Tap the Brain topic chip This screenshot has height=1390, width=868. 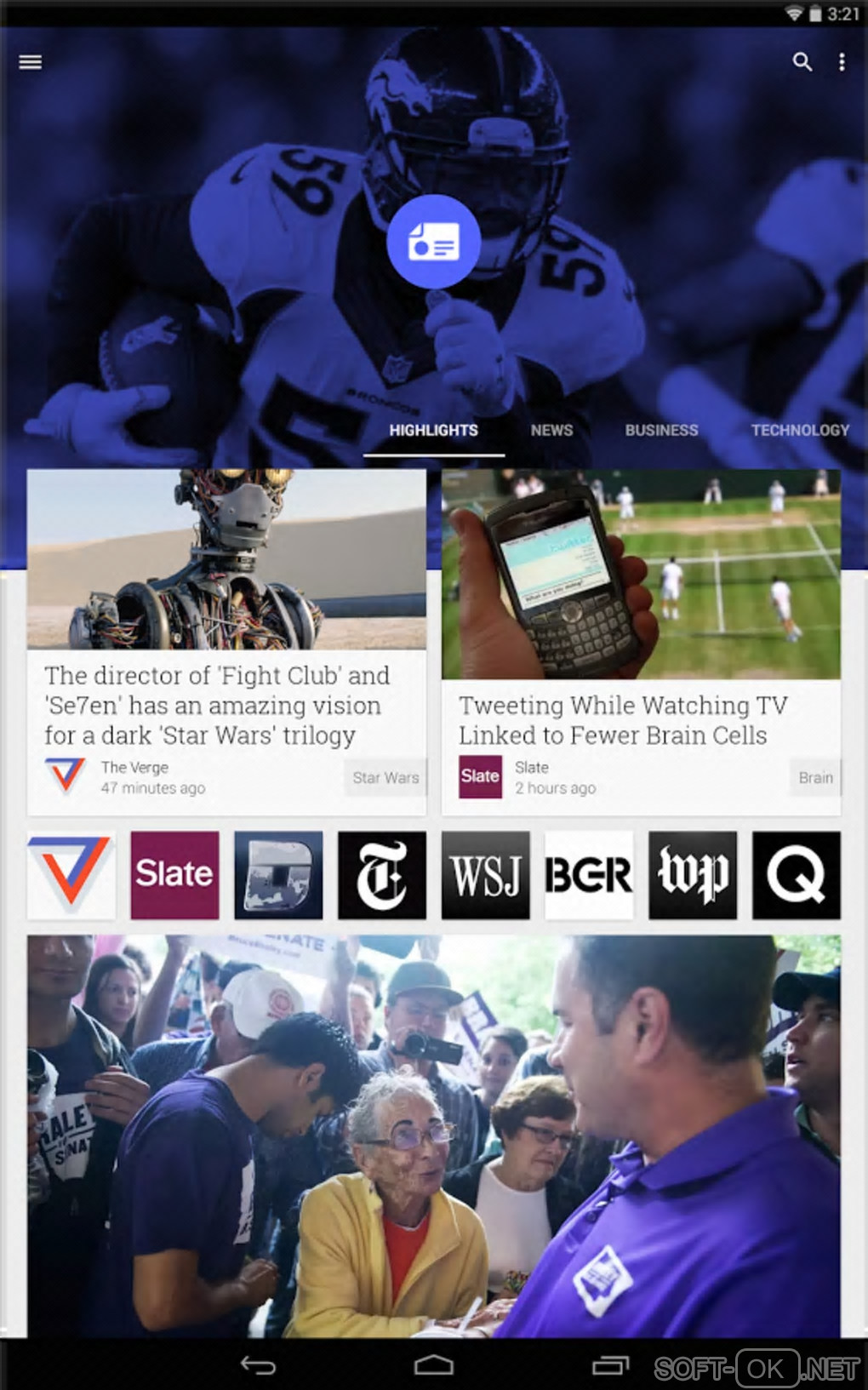tap(814, 778)
